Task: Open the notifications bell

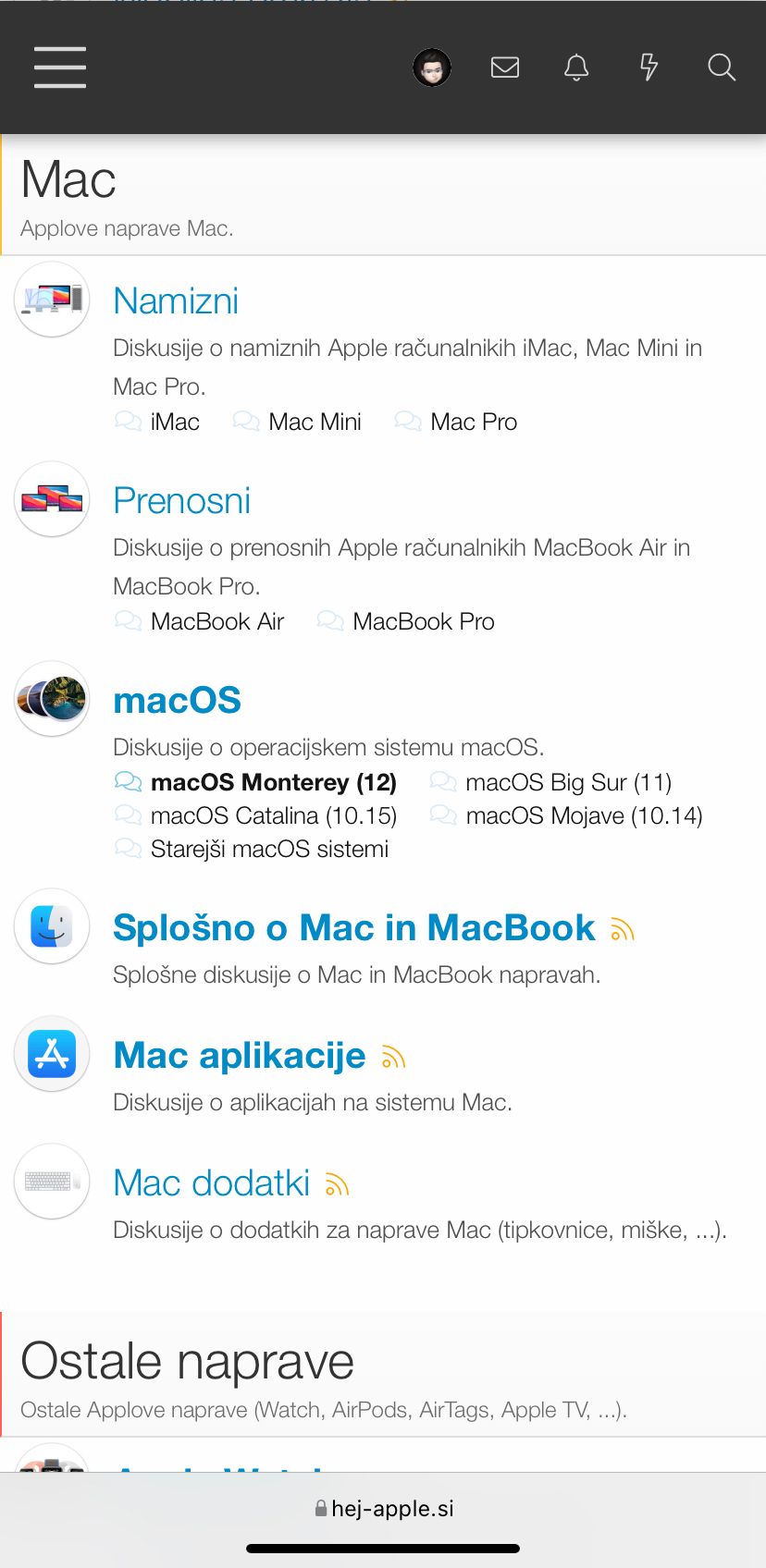Action: (576, 67)
